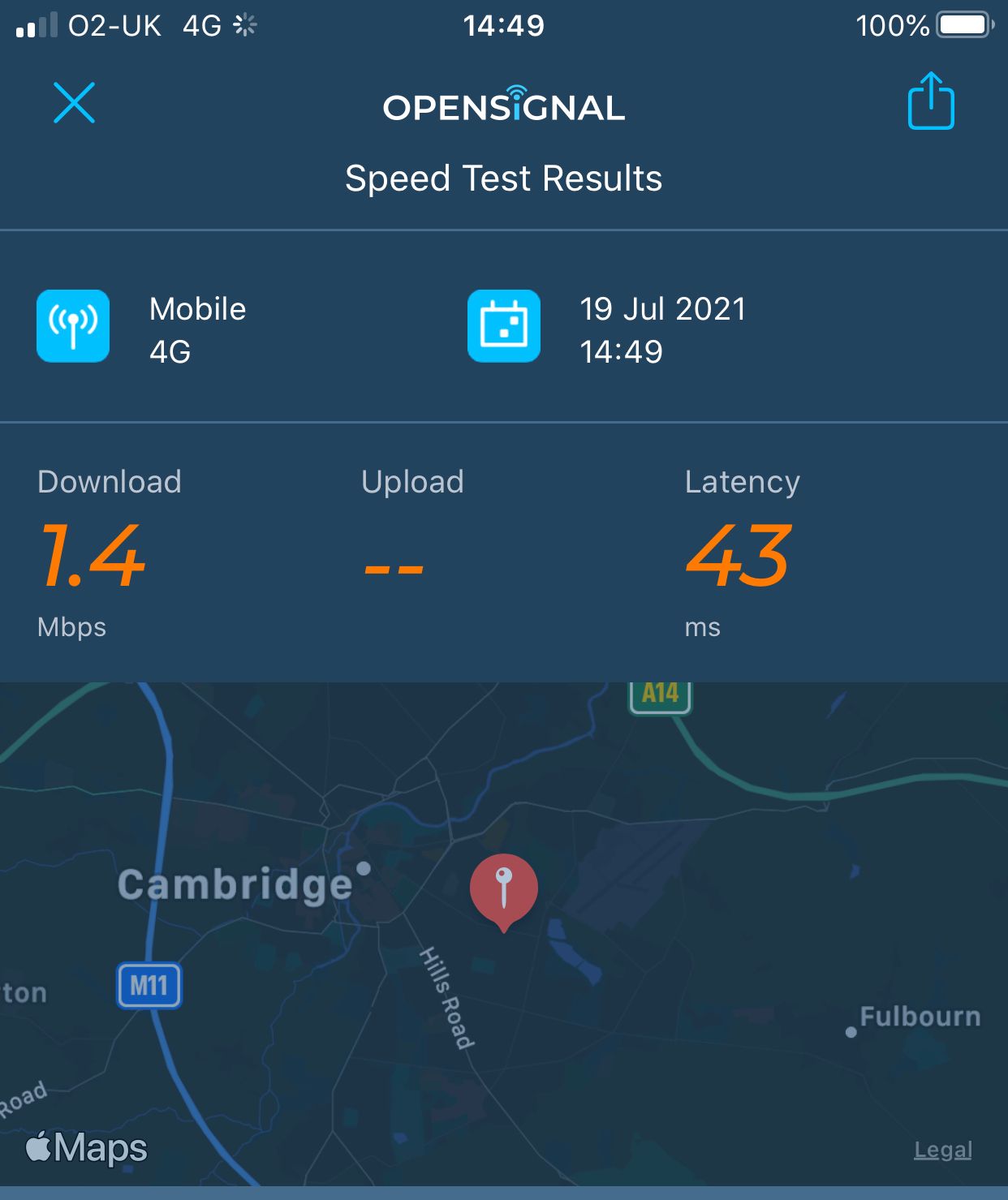Tap the Speed Test Results title
Viewport: 1008px width, 1200px height.
[x=504, y=178]
